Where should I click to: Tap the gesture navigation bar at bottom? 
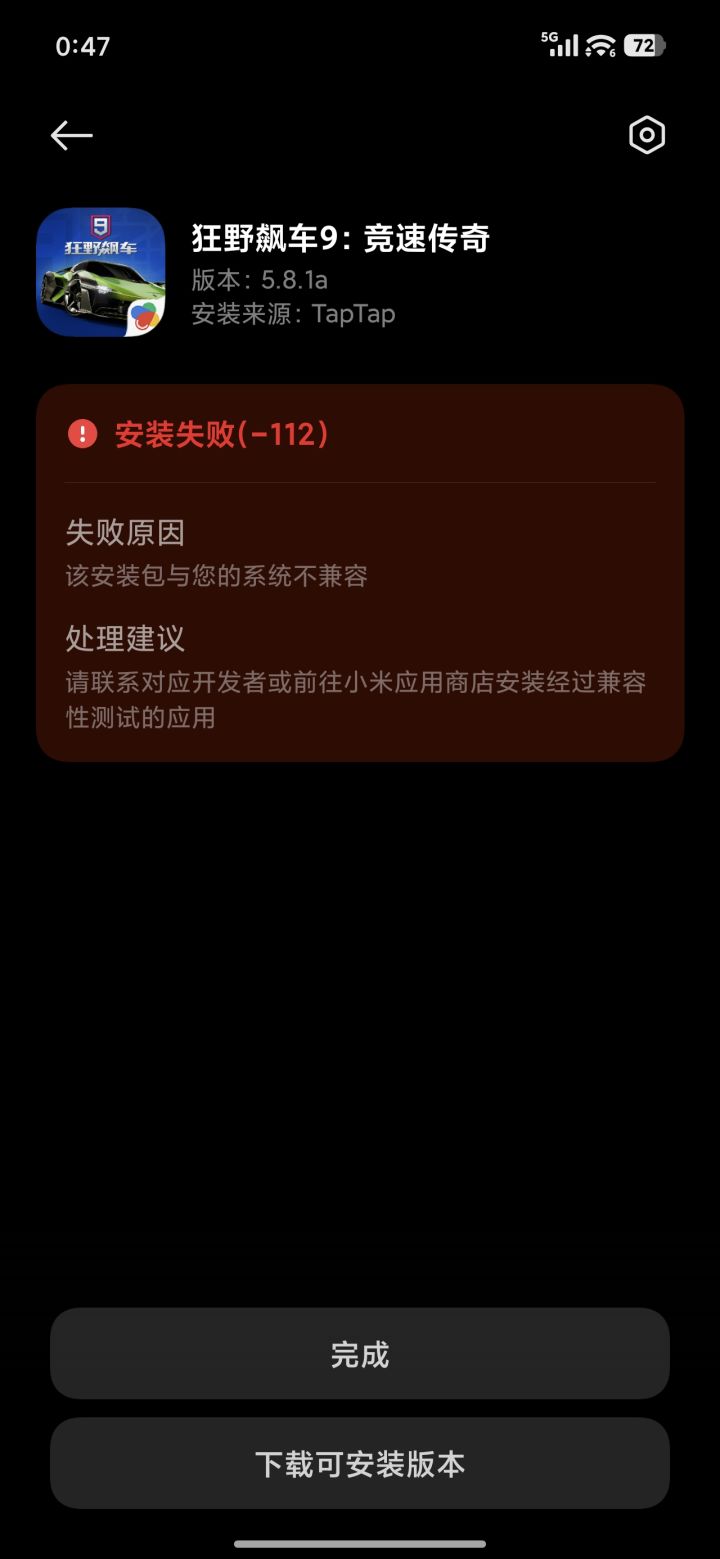(x=360, y=1541)
